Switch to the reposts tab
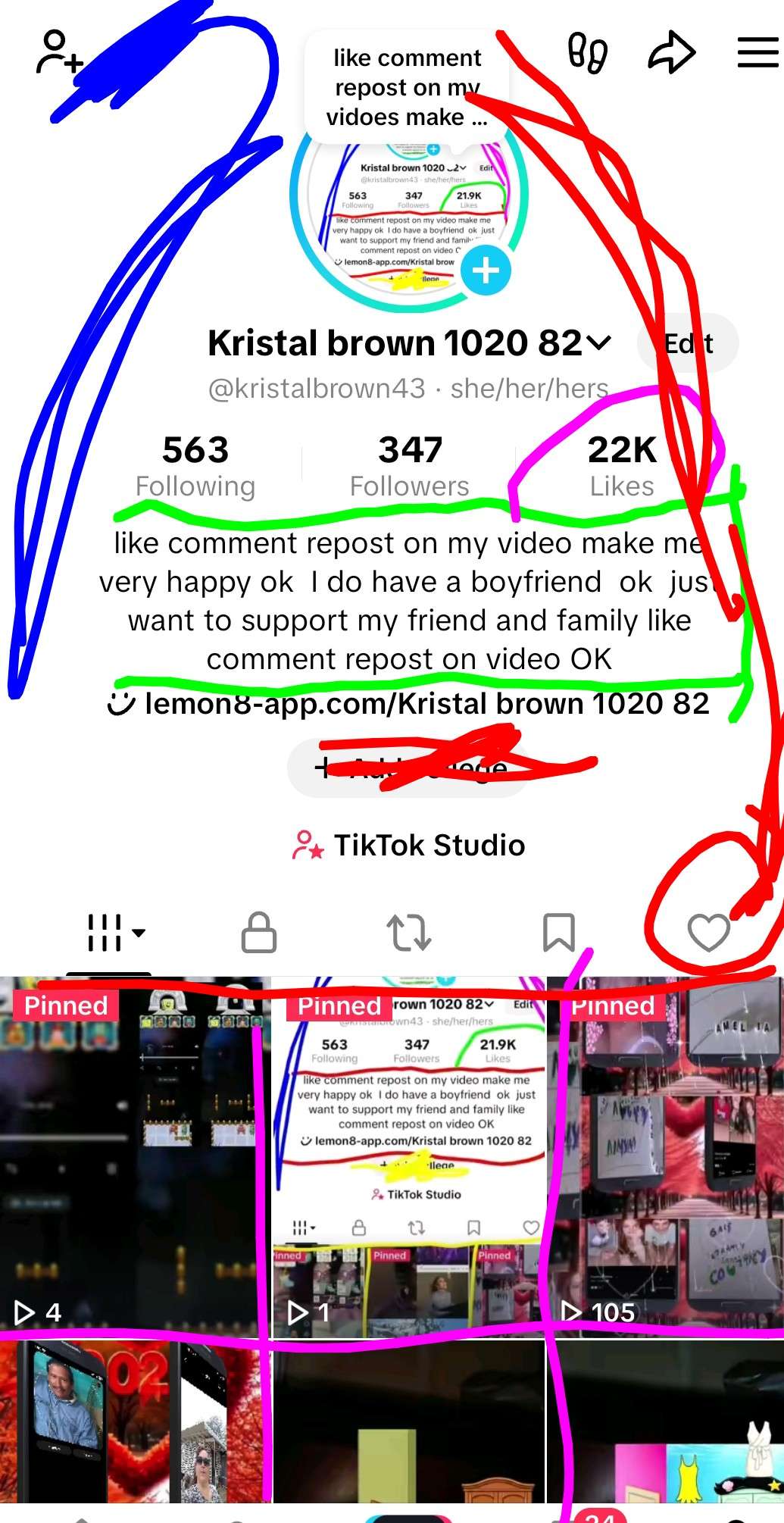 tap(409, 932)
